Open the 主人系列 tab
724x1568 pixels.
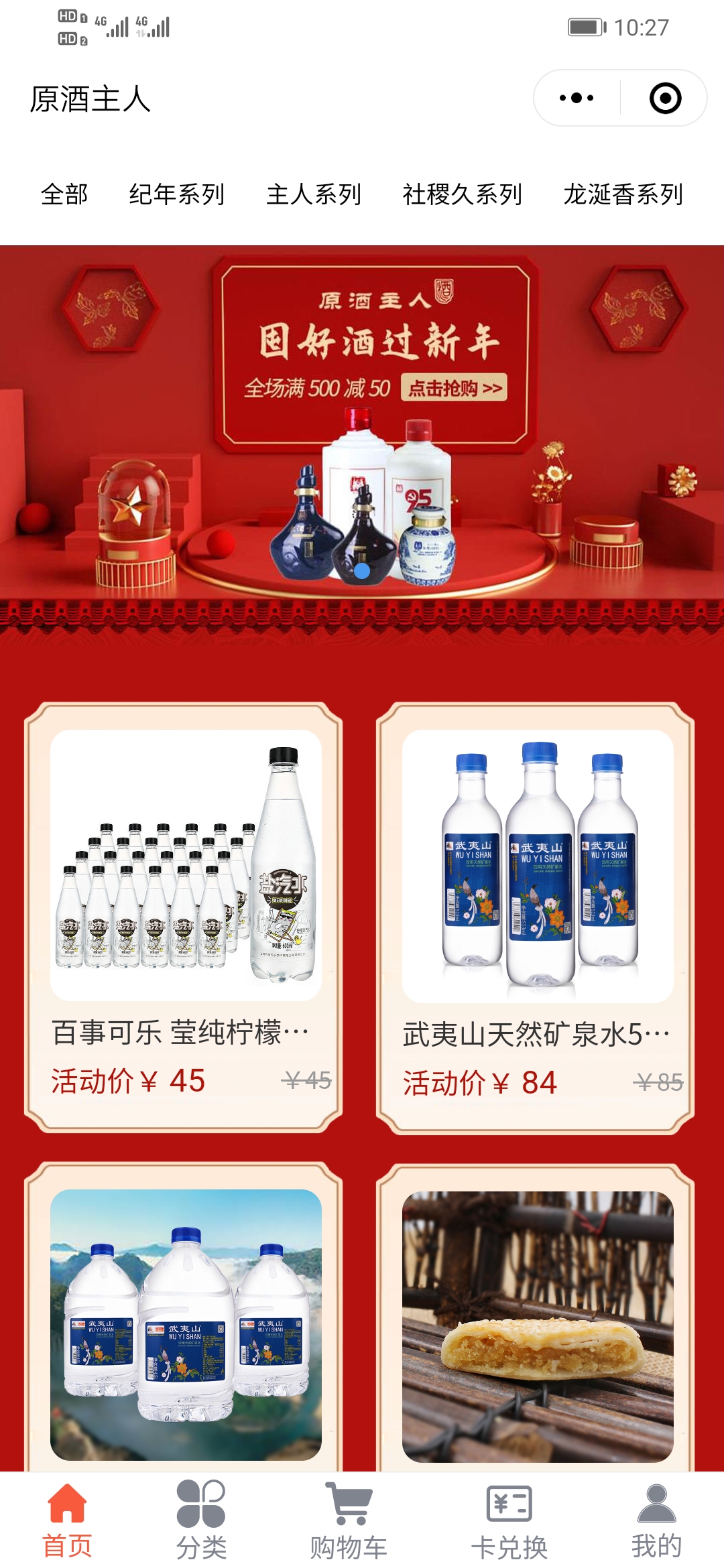point(314,195)
